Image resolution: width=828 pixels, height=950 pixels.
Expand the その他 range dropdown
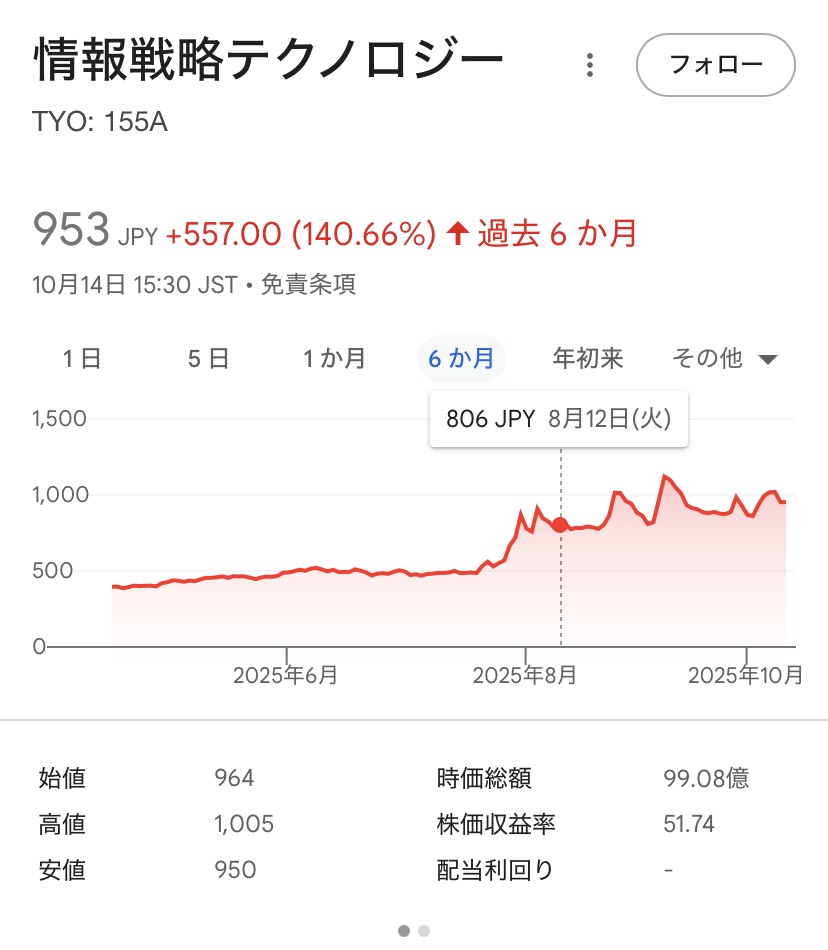coord(725,358)
